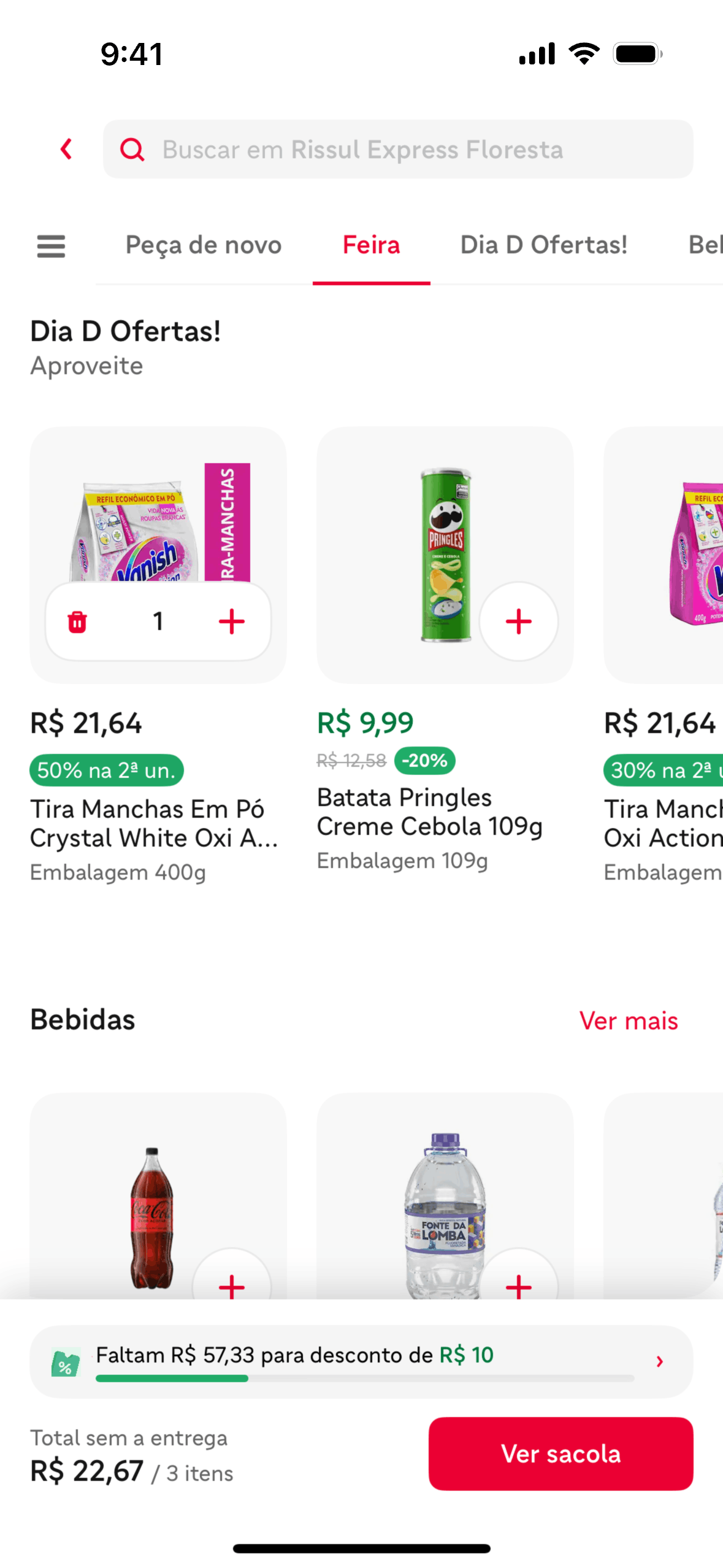The image size is (723, 1568).
Task: Tap the Rissul Express Floresta search field
Action: [397, 149]
